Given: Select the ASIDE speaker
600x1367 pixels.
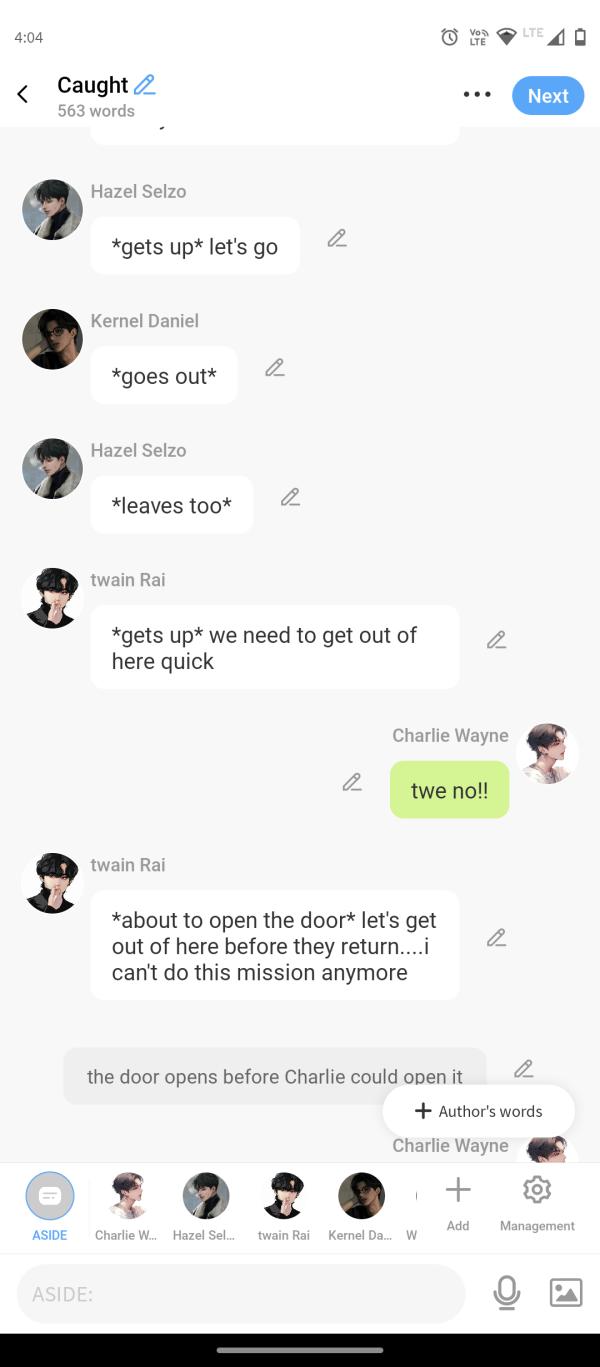Looking at the screenshot, I should [x=49, y=1205].
